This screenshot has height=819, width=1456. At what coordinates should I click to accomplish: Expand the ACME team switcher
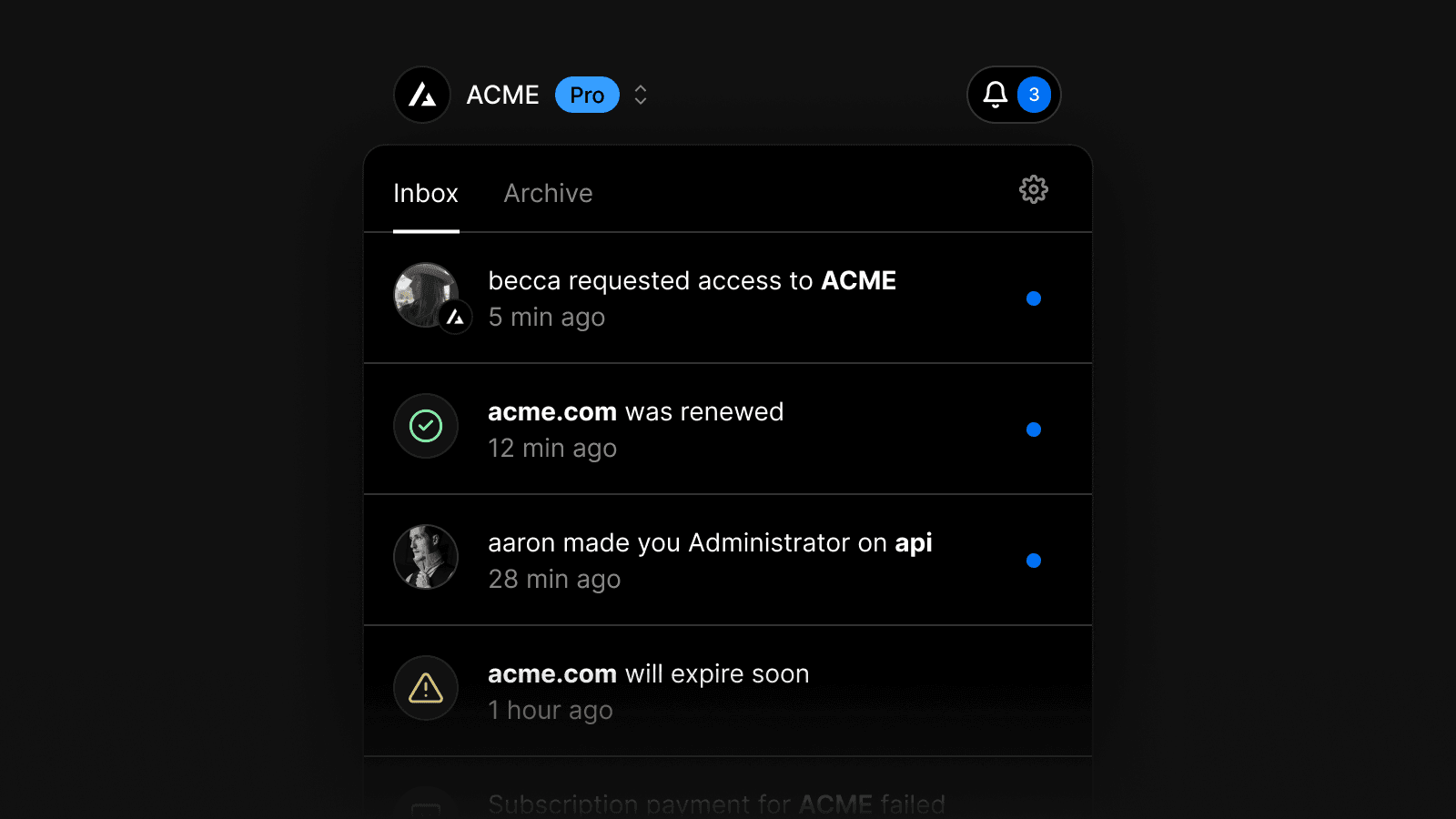pos(641,95)
